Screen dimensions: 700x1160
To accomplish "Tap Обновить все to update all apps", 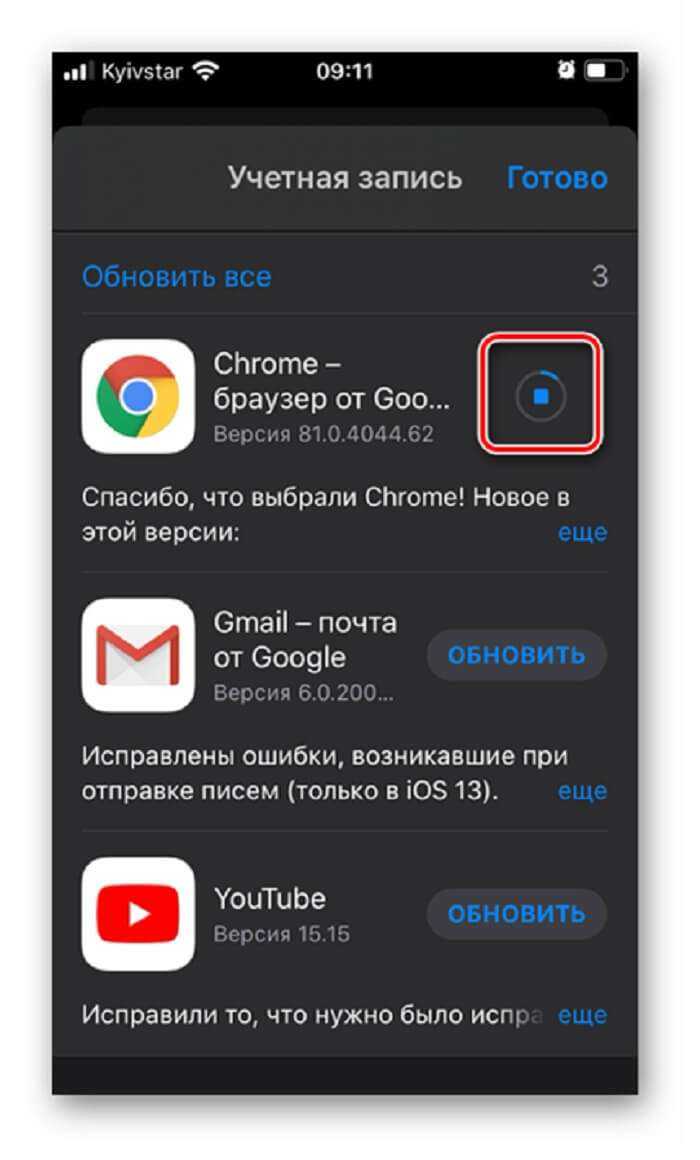I will coord(176,276).
